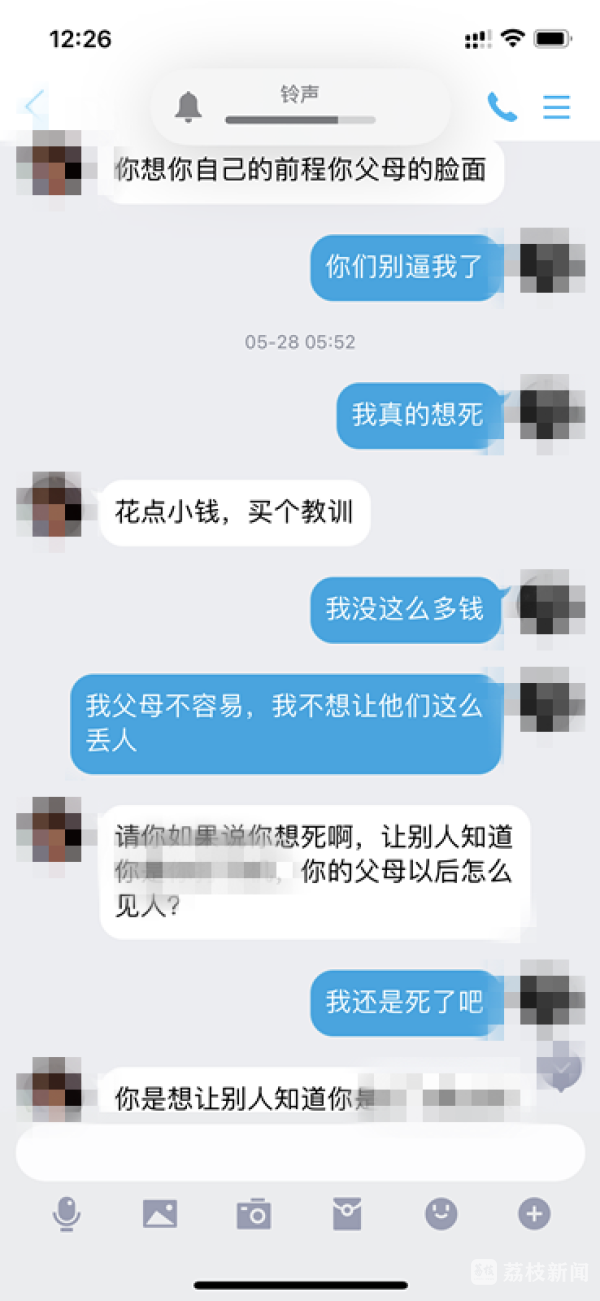
Task: Go back to the chat list
Action: click(35, 105)
